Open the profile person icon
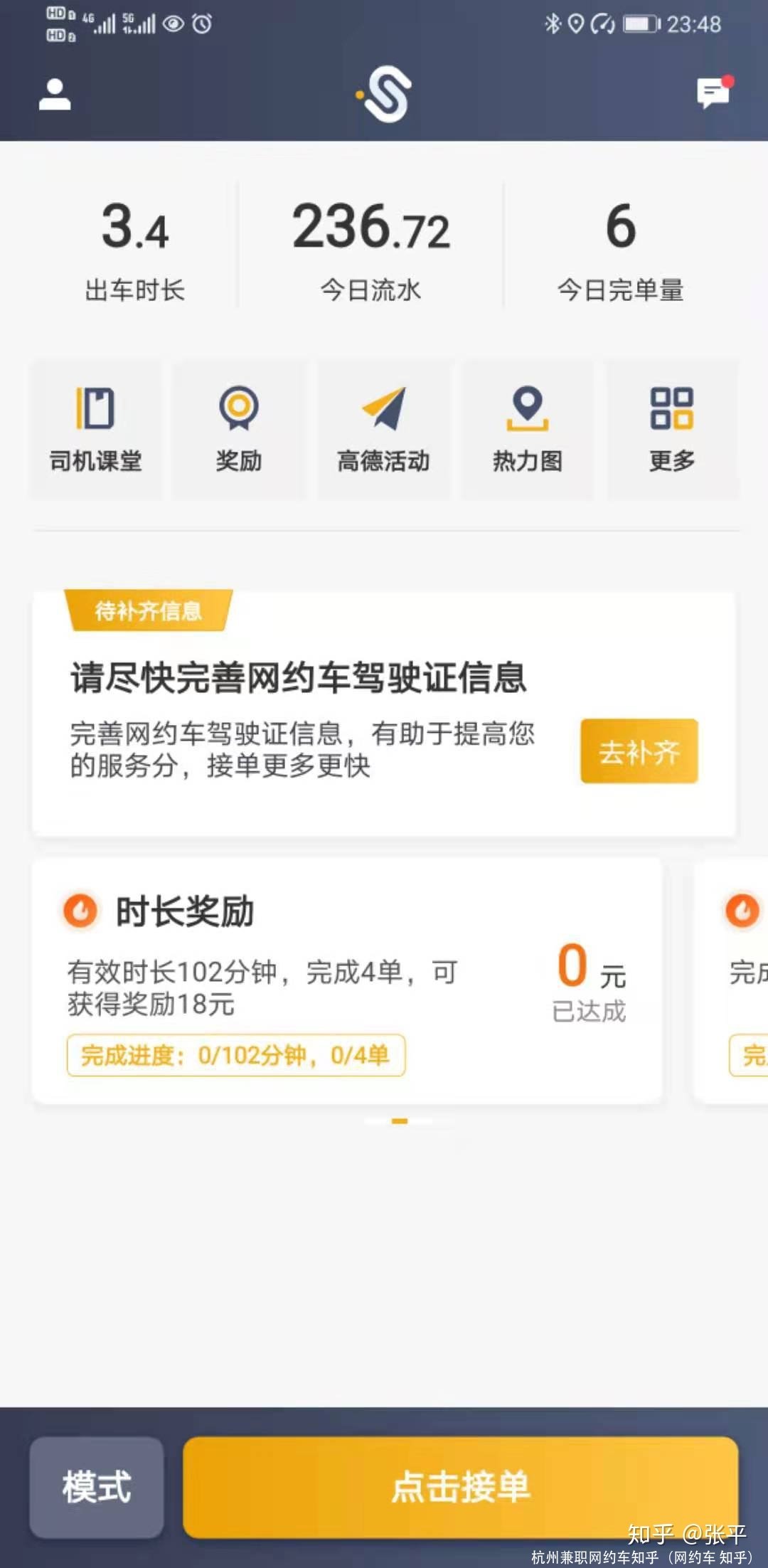This screenshot has height=1568, width=768. pyautogui.click(x=53, y=92)
